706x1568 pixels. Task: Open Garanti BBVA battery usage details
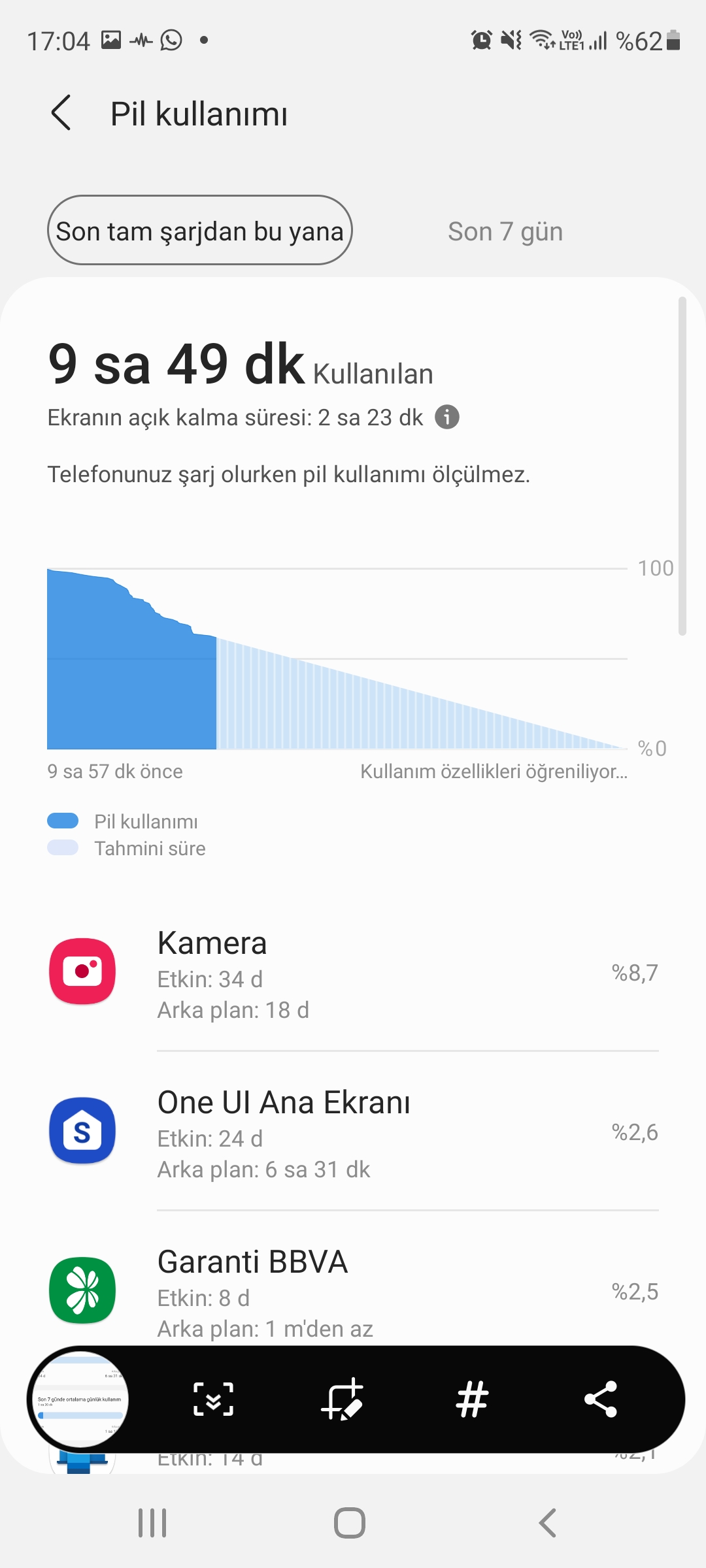353,1292
